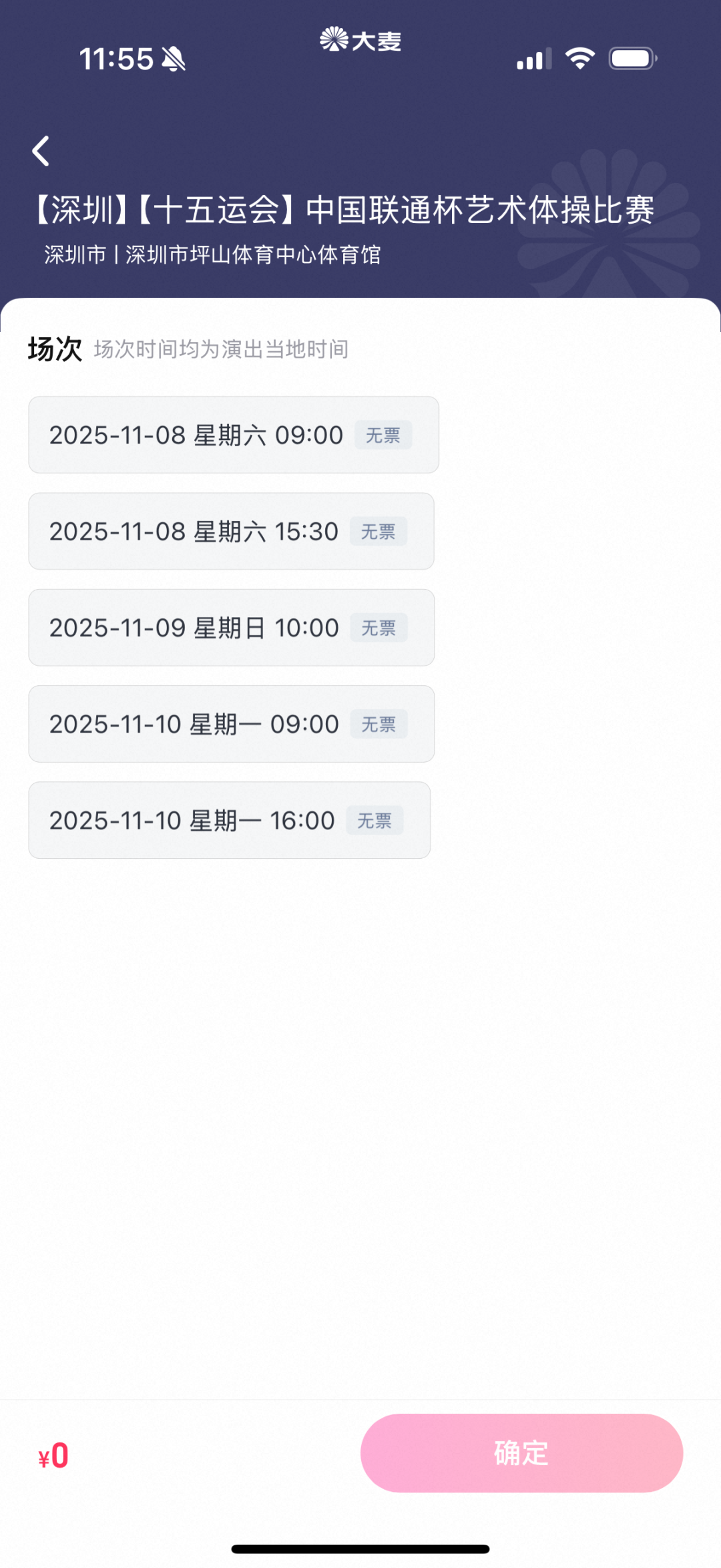Tap the 确定 confirm button
Viewport: 721px width, 1568px height.
(x=521, y=1453)
